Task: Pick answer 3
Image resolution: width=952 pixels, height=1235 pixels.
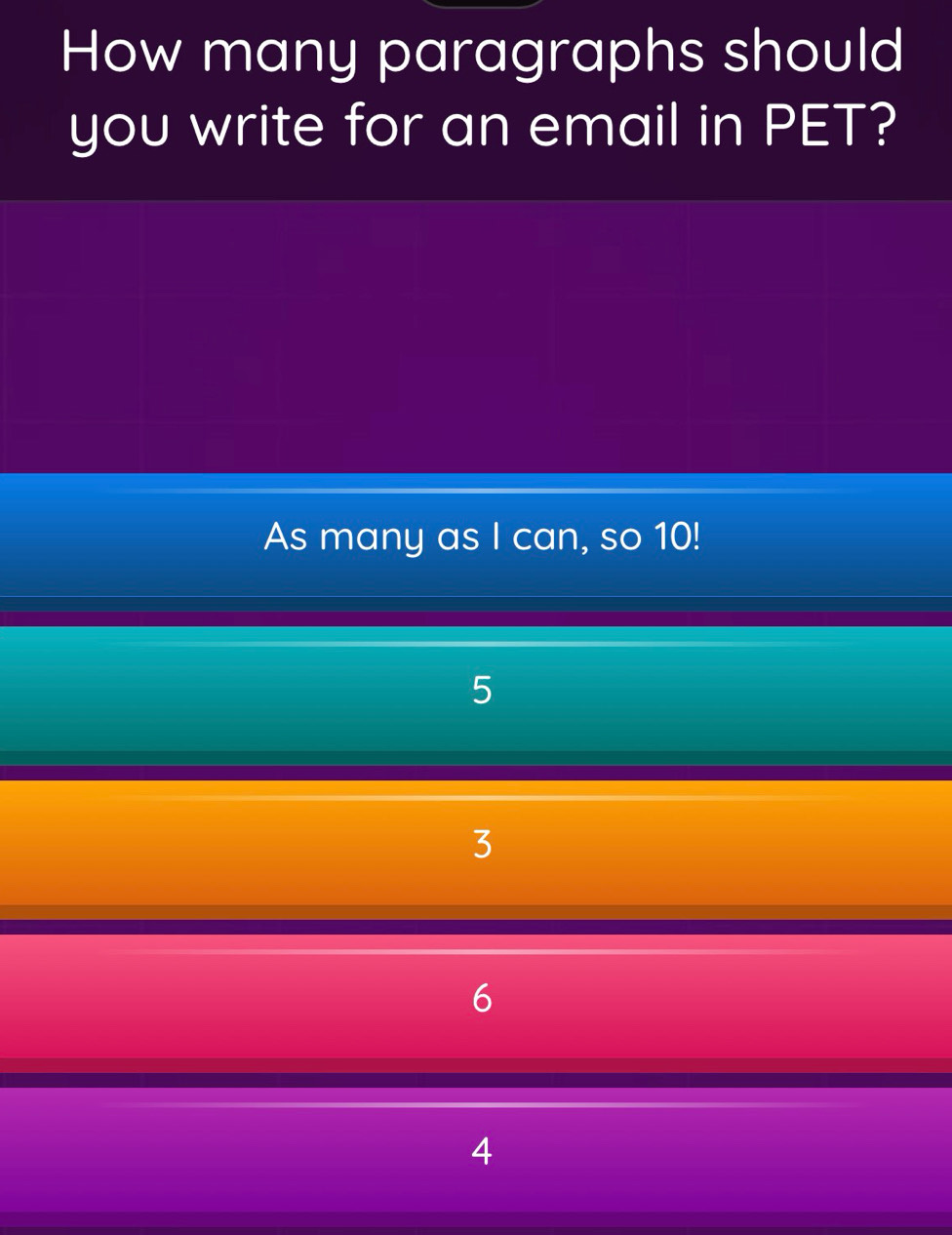Action: 481,844
